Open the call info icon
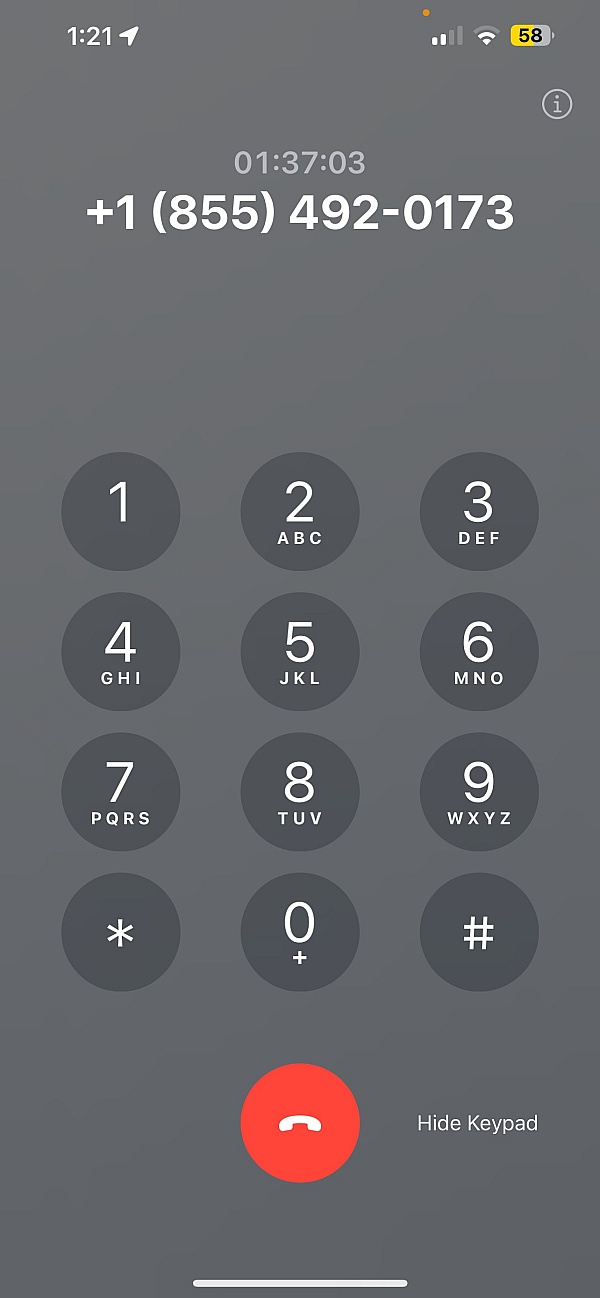Viewport: 600px width, 1298px height. coord(557,104)
